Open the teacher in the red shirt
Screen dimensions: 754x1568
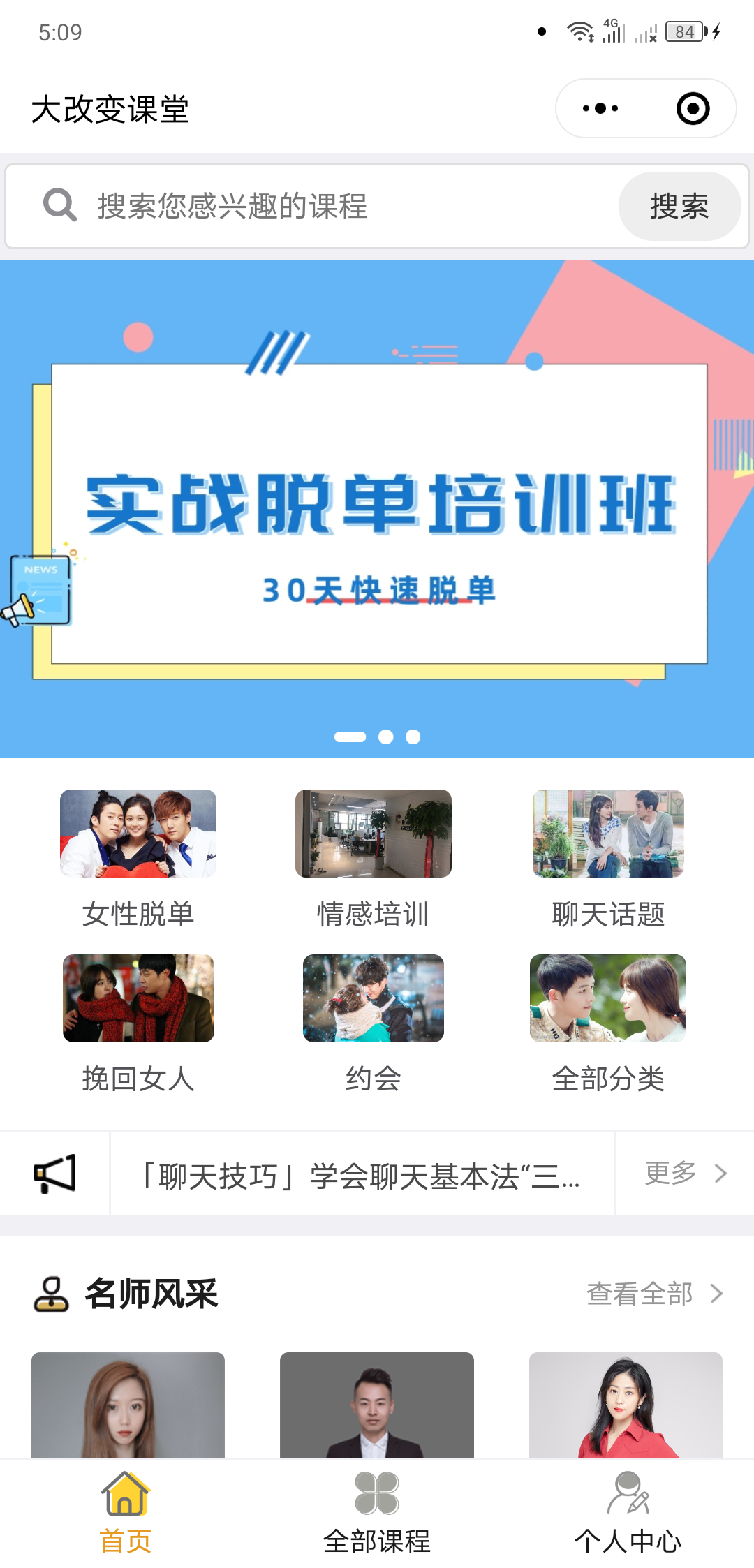pyautogui.click(x=626, y=1405)
